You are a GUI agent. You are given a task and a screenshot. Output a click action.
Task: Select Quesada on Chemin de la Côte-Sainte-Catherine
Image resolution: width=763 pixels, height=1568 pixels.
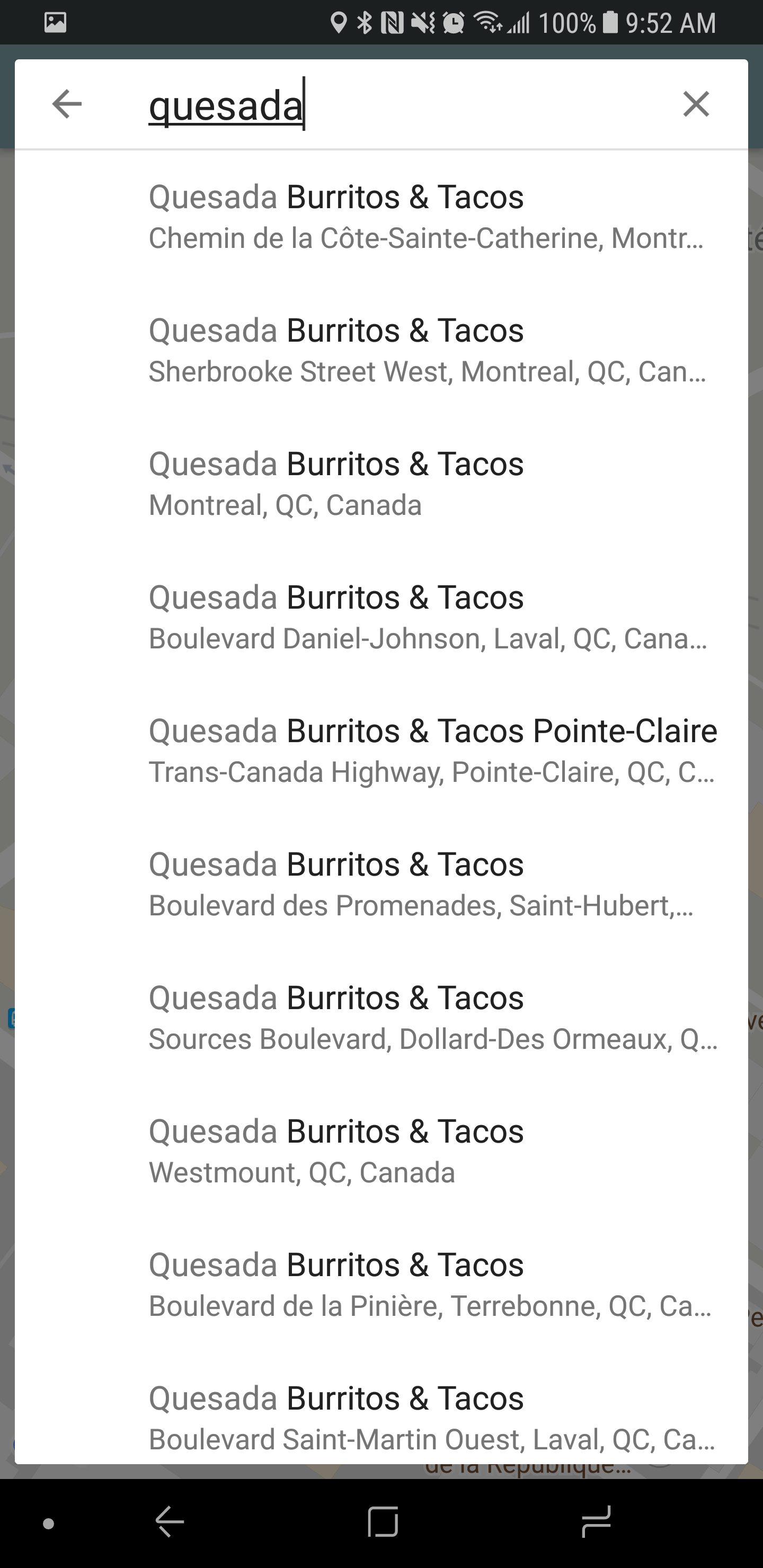(x=426, y=217)
